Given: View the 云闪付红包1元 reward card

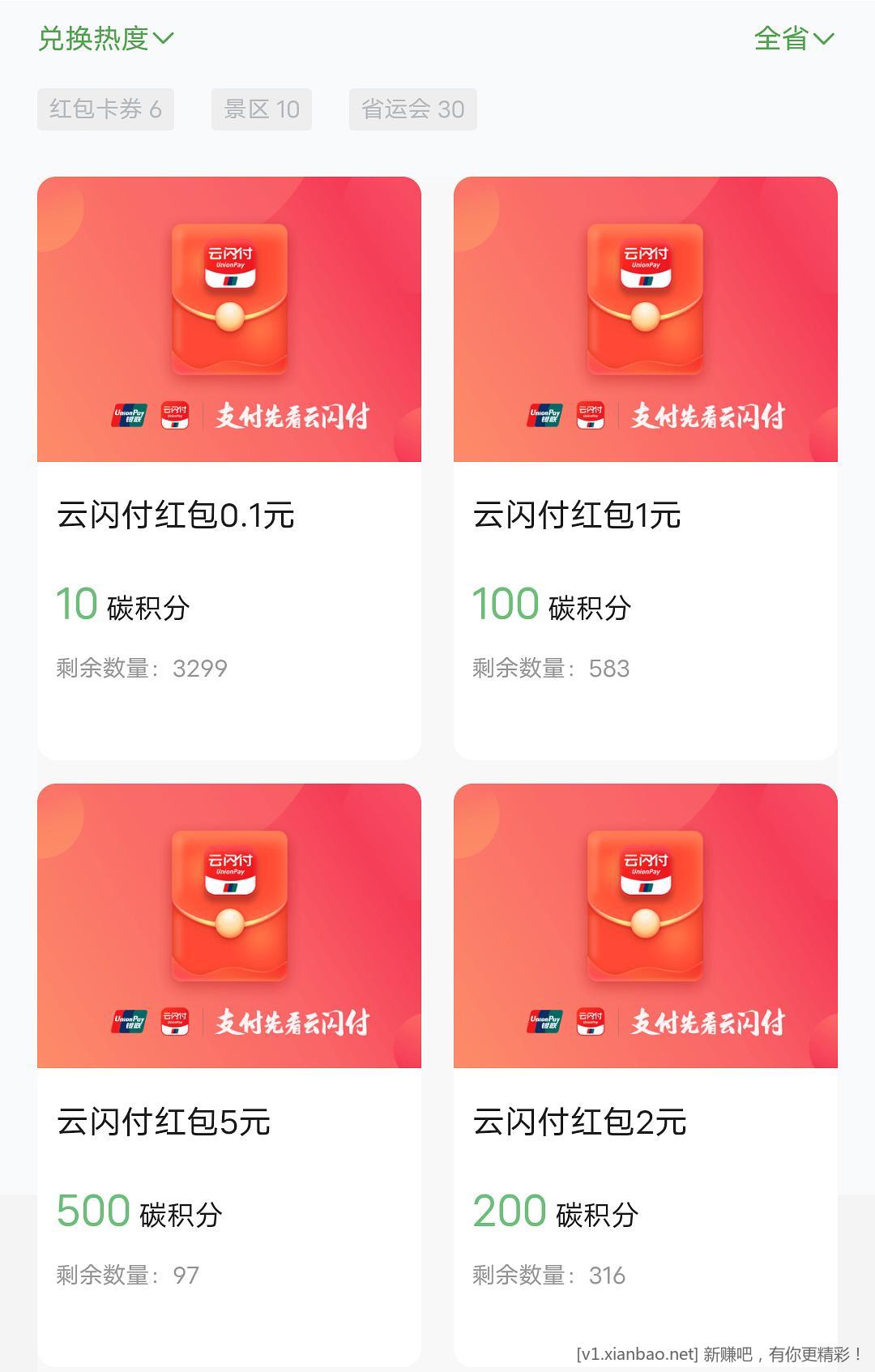Looking at the screenshot, I should tap(645, 468).
